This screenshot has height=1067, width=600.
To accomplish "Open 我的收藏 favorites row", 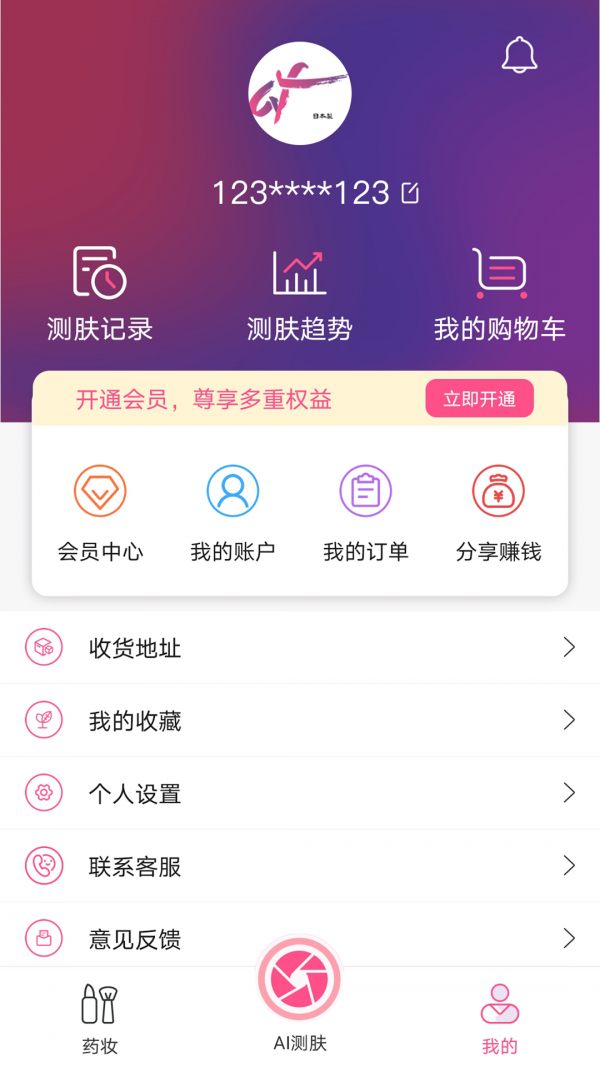I will pos(300,720).
